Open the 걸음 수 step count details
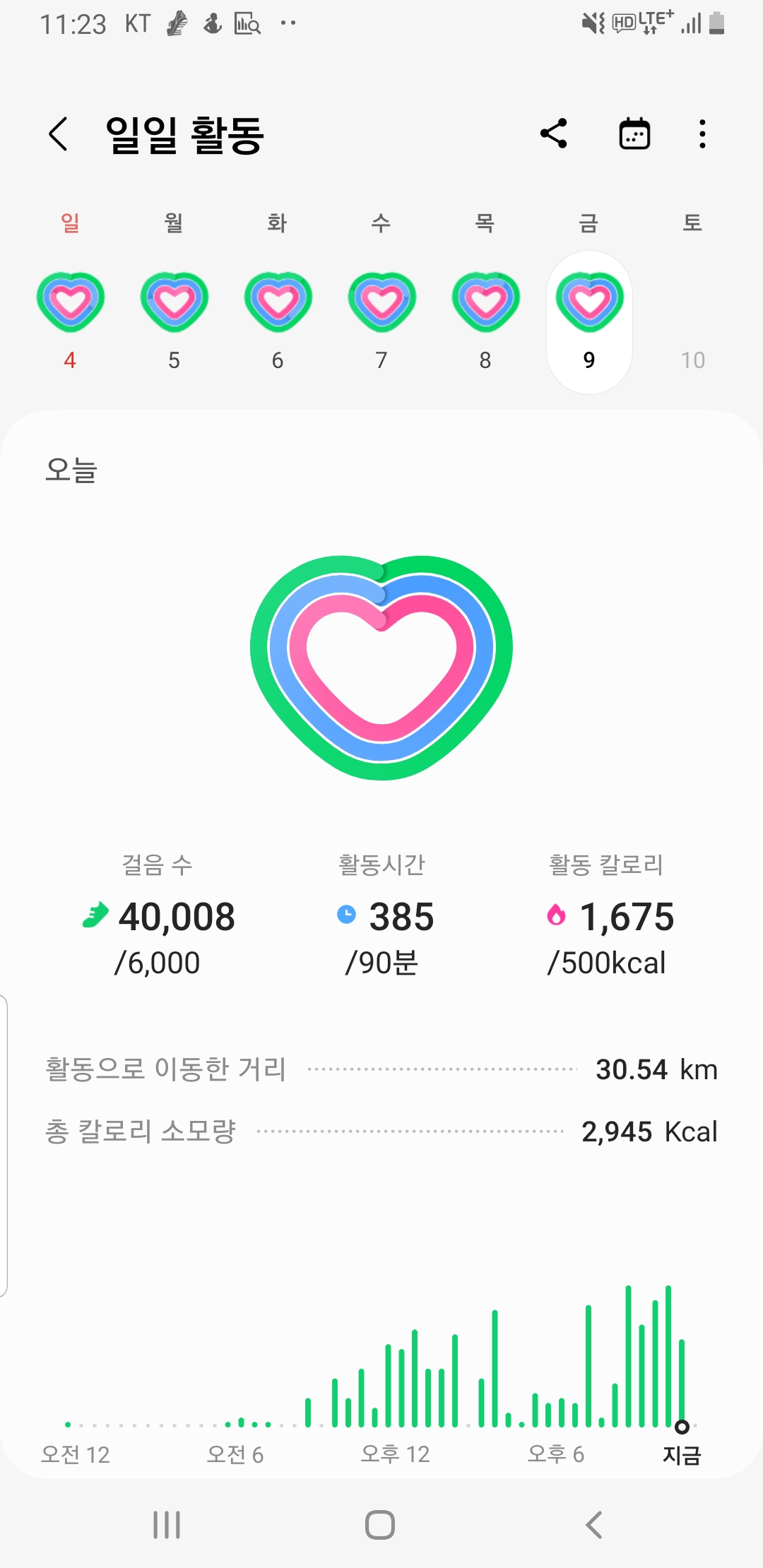 [x=158, y=917]
